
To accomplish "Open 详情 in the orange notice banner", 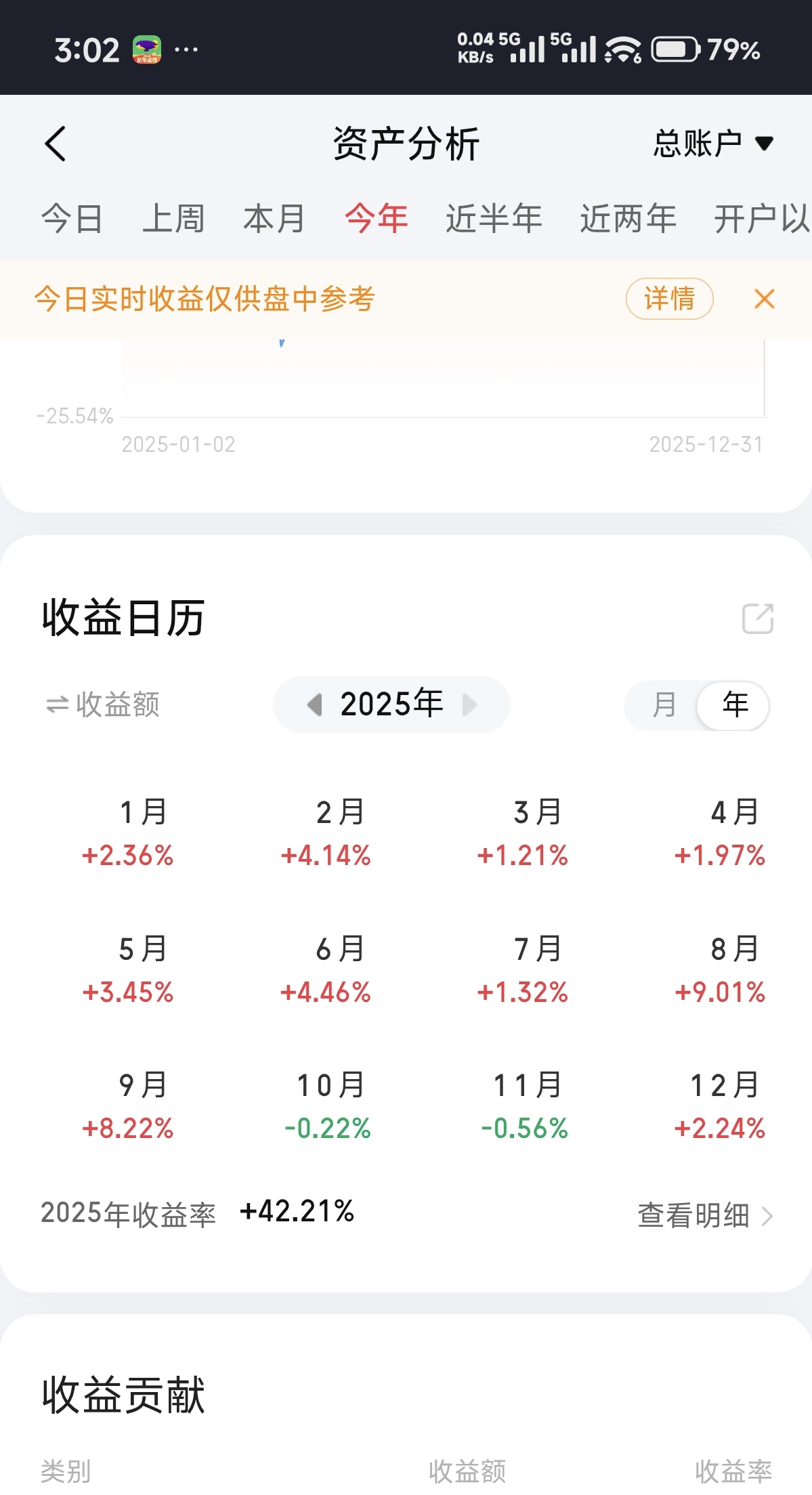I will point(669,298).
